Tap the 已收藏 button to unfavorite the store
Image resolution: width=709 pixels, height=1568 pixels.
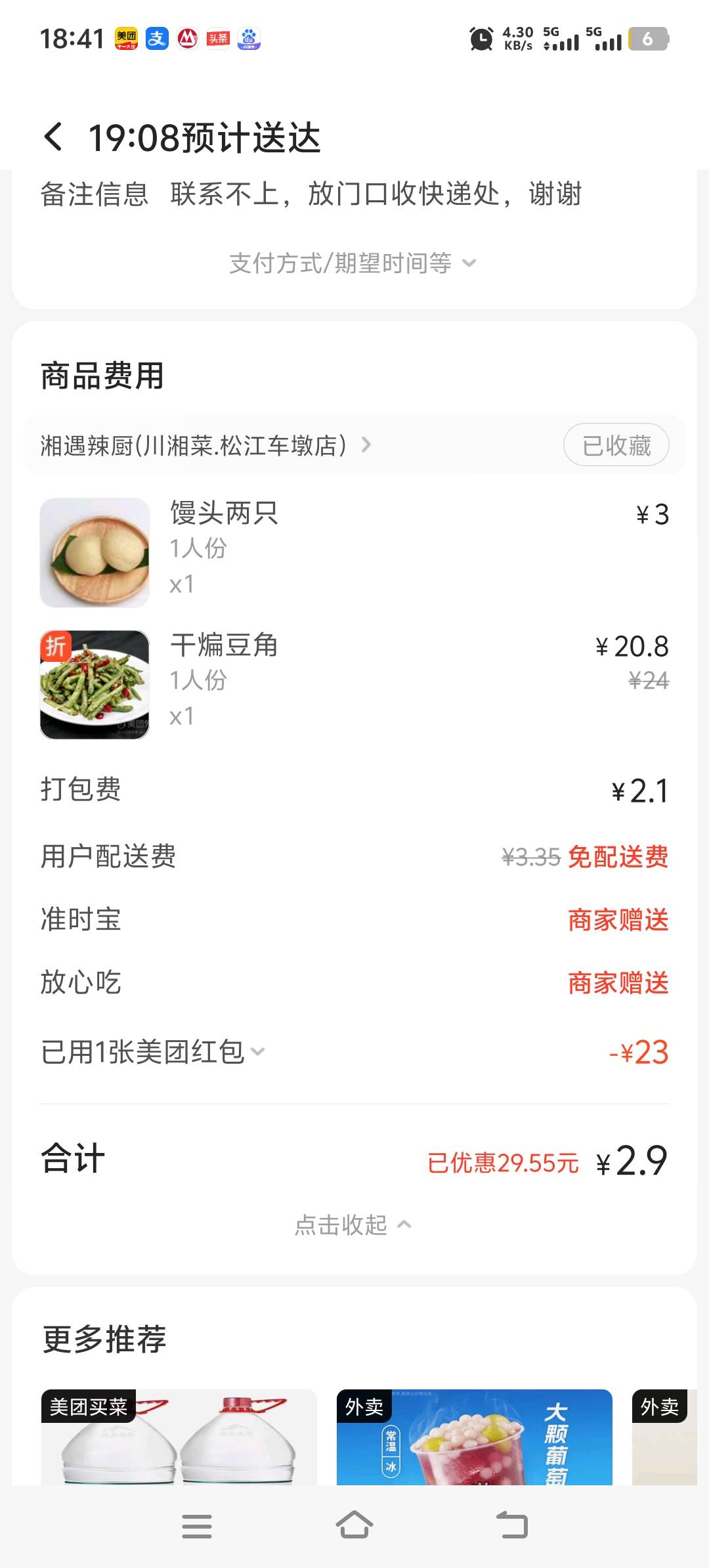[616, 445]
